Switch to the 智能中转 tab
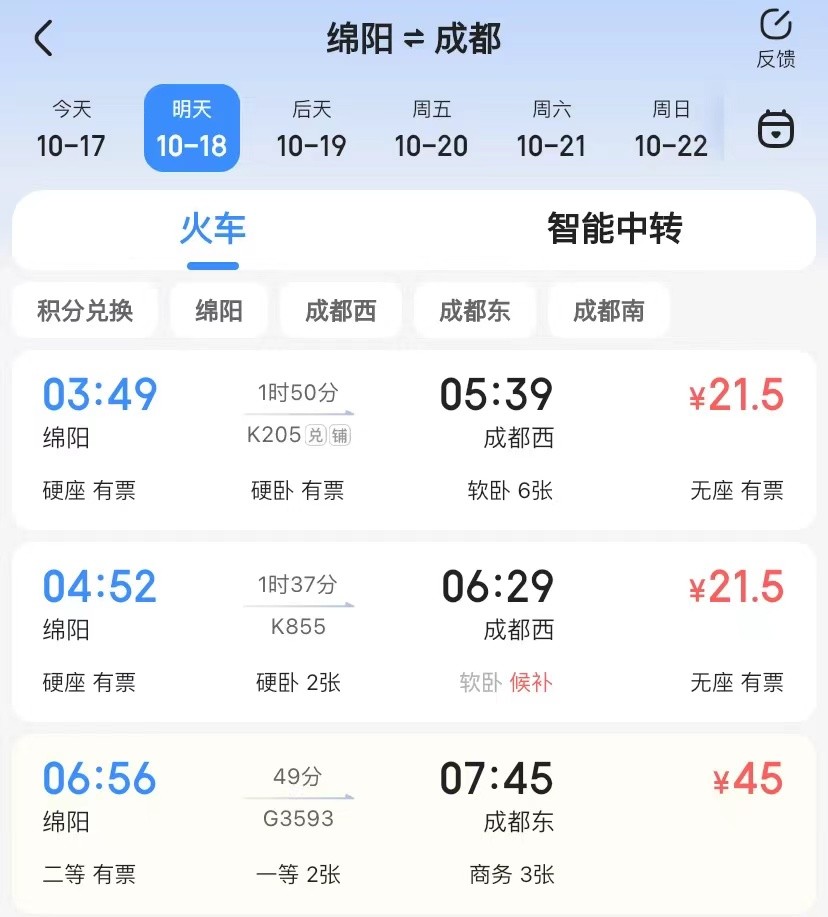 coord(614,230)
